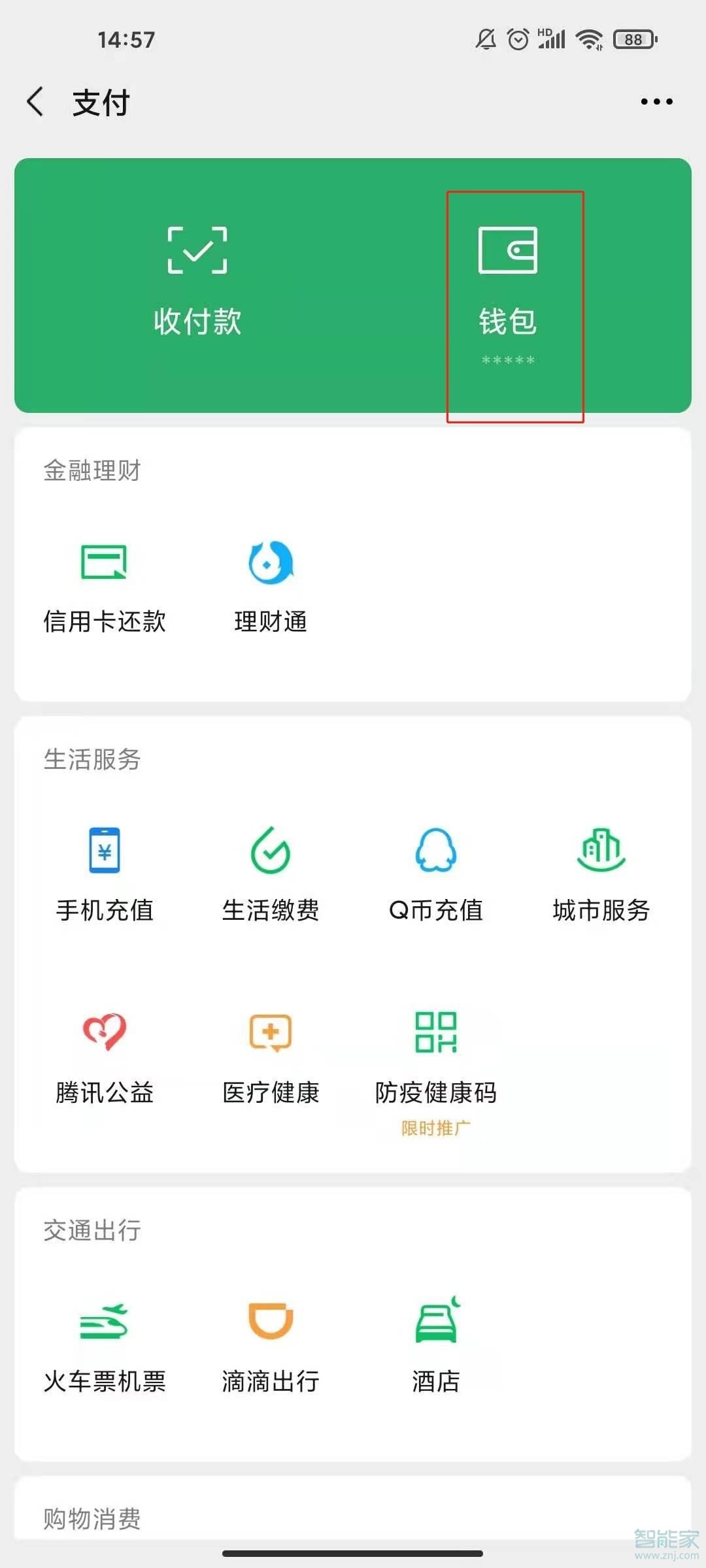Click the Wi-Fi status icon

coord(587,39)
